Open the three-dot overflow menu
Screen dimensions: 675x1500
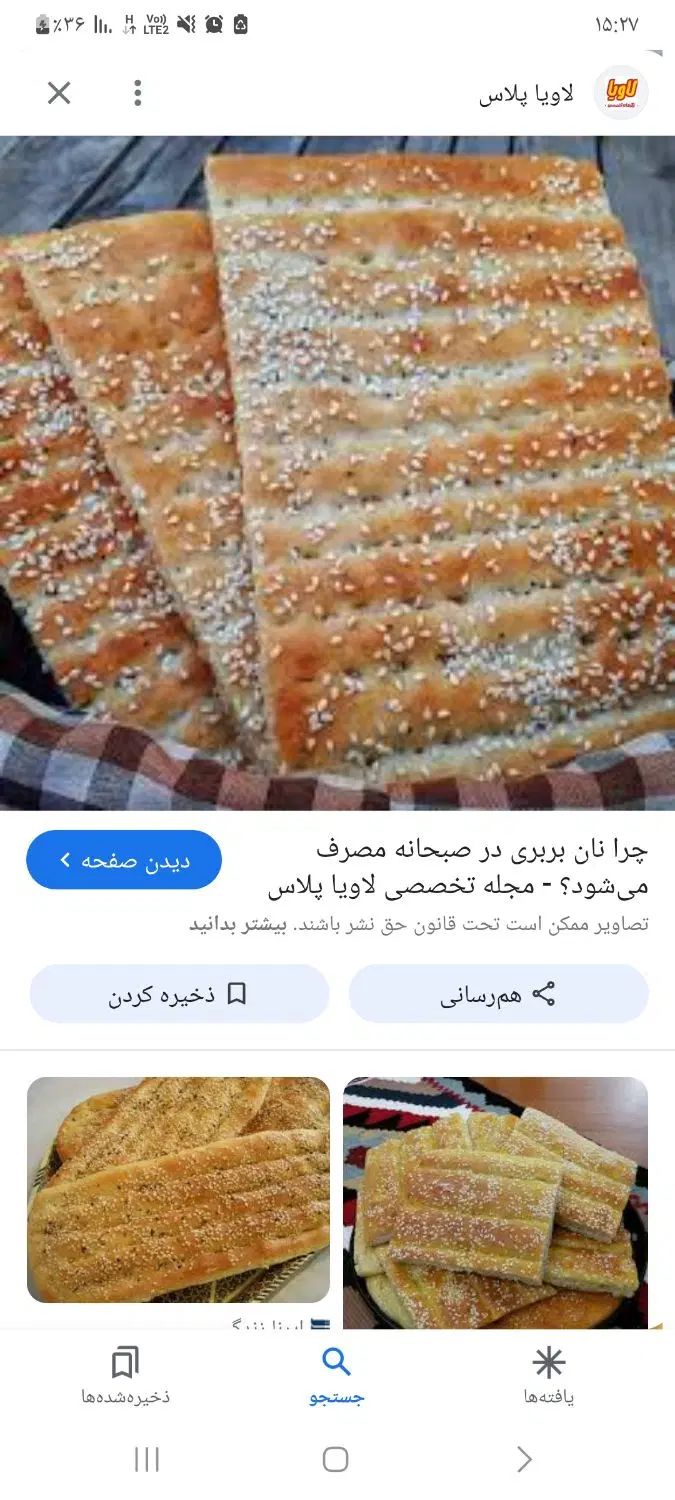coord(138,93)
